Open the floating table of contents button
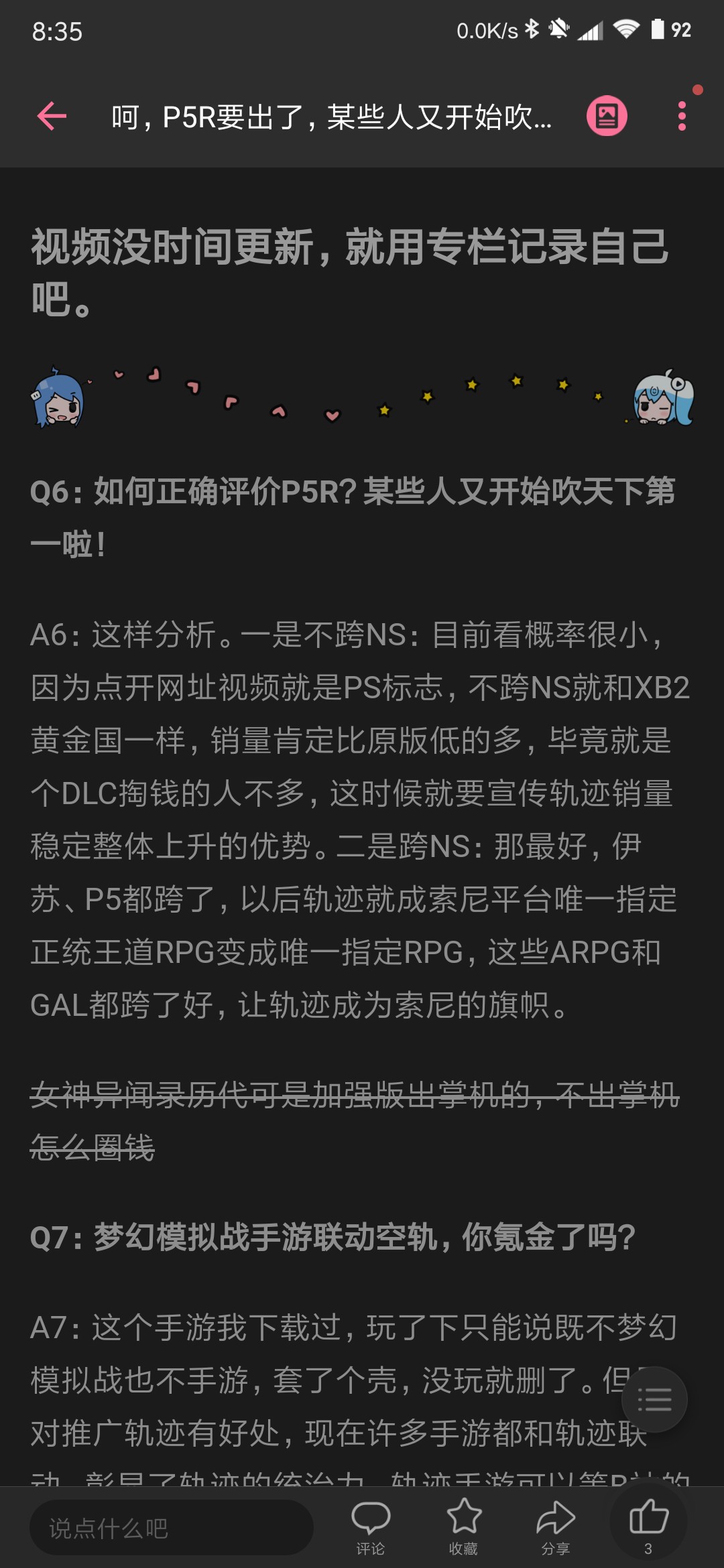Viewport: 724px width, 1568px height. pos(654,1399)
